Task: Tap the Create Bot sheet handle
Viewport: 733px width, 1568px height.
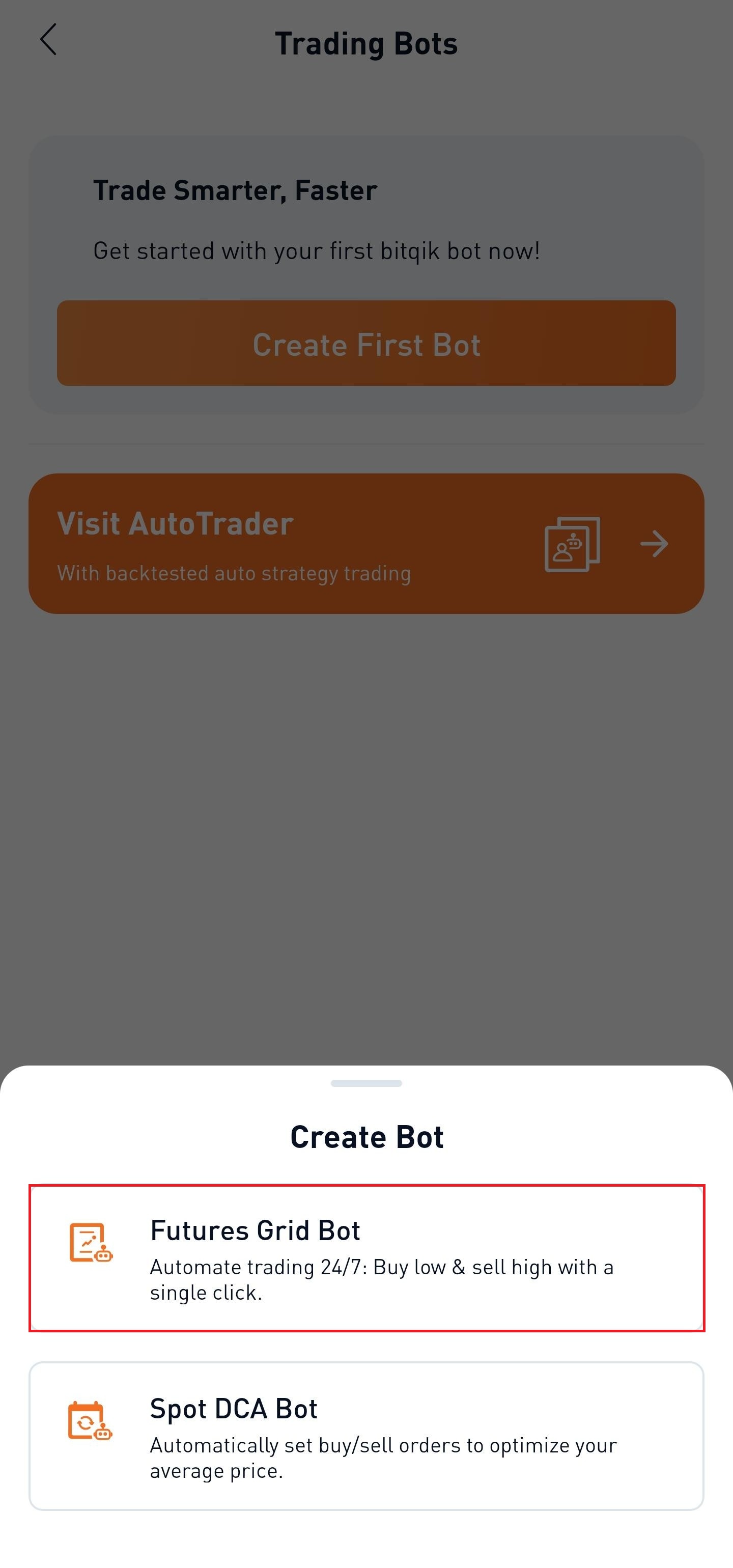Action: click(x=366, y=1083)
